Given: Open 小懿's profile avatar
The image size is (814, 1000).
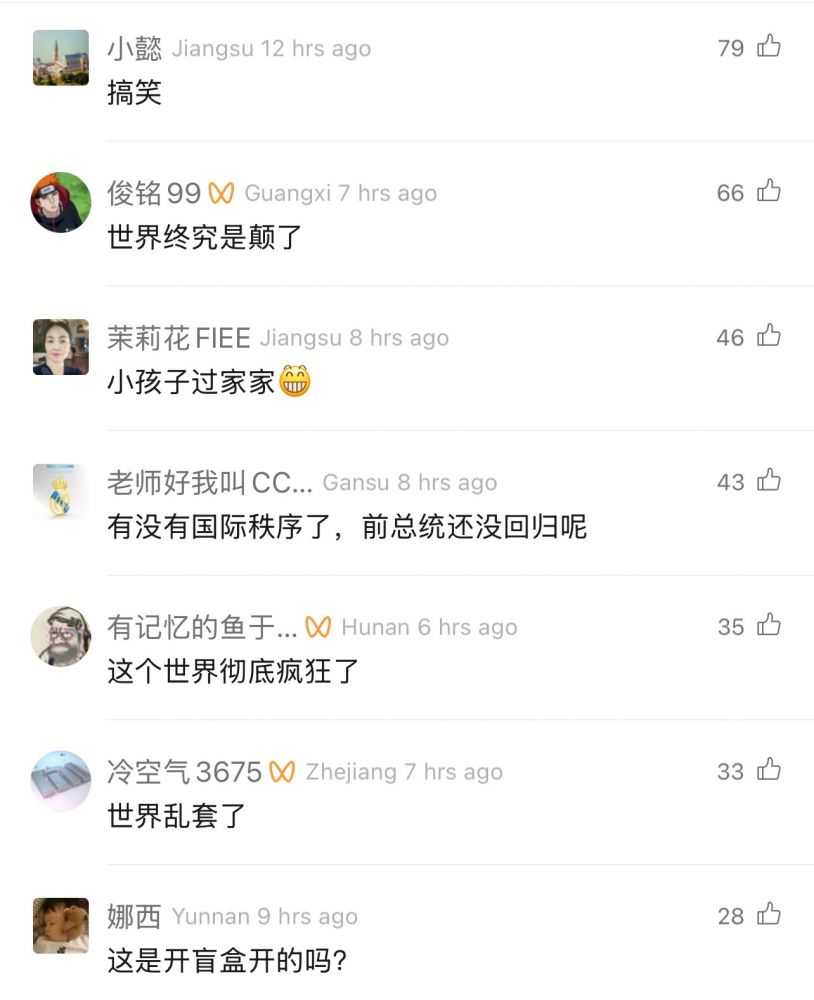Looking at the screenshot, I should (61, 58).
